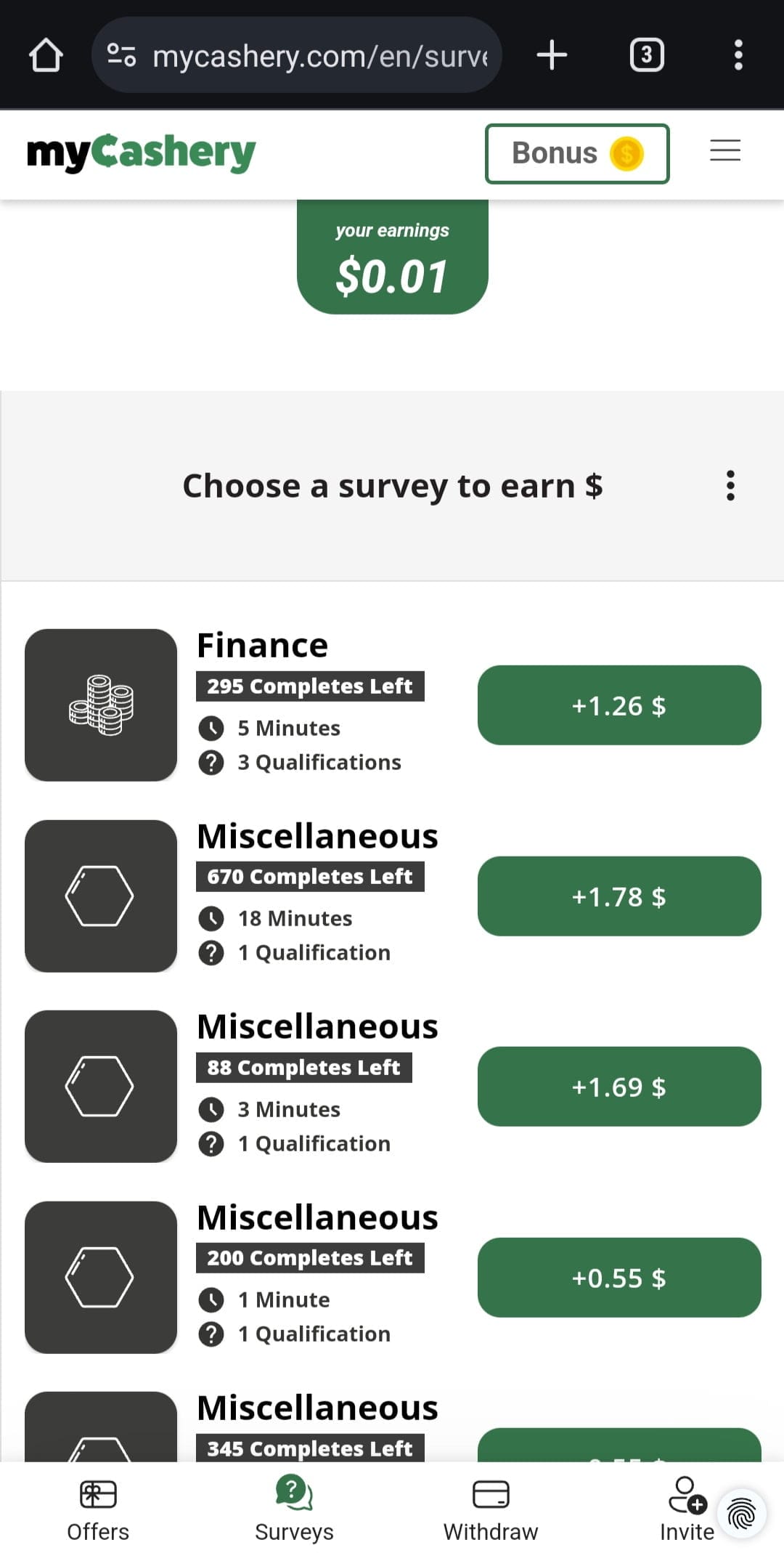The image size is (784, 1553).
Task: Start the Finance survey for +1.26 $
Action: point(619,705)
